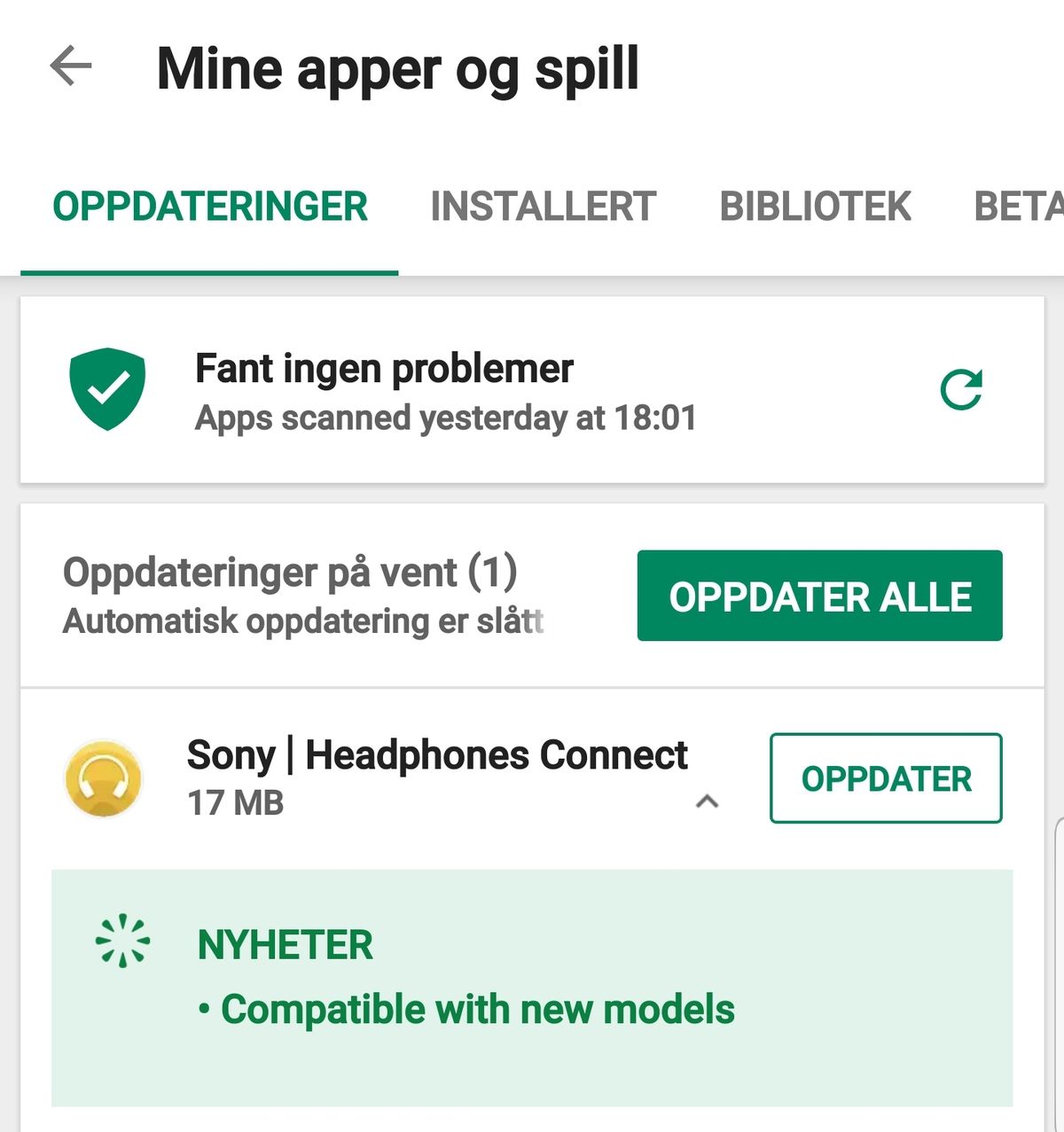Select the OPPDATERINGER tab
The width and height of the screenshot is (1064, 1132).
[x=210, y=206]
